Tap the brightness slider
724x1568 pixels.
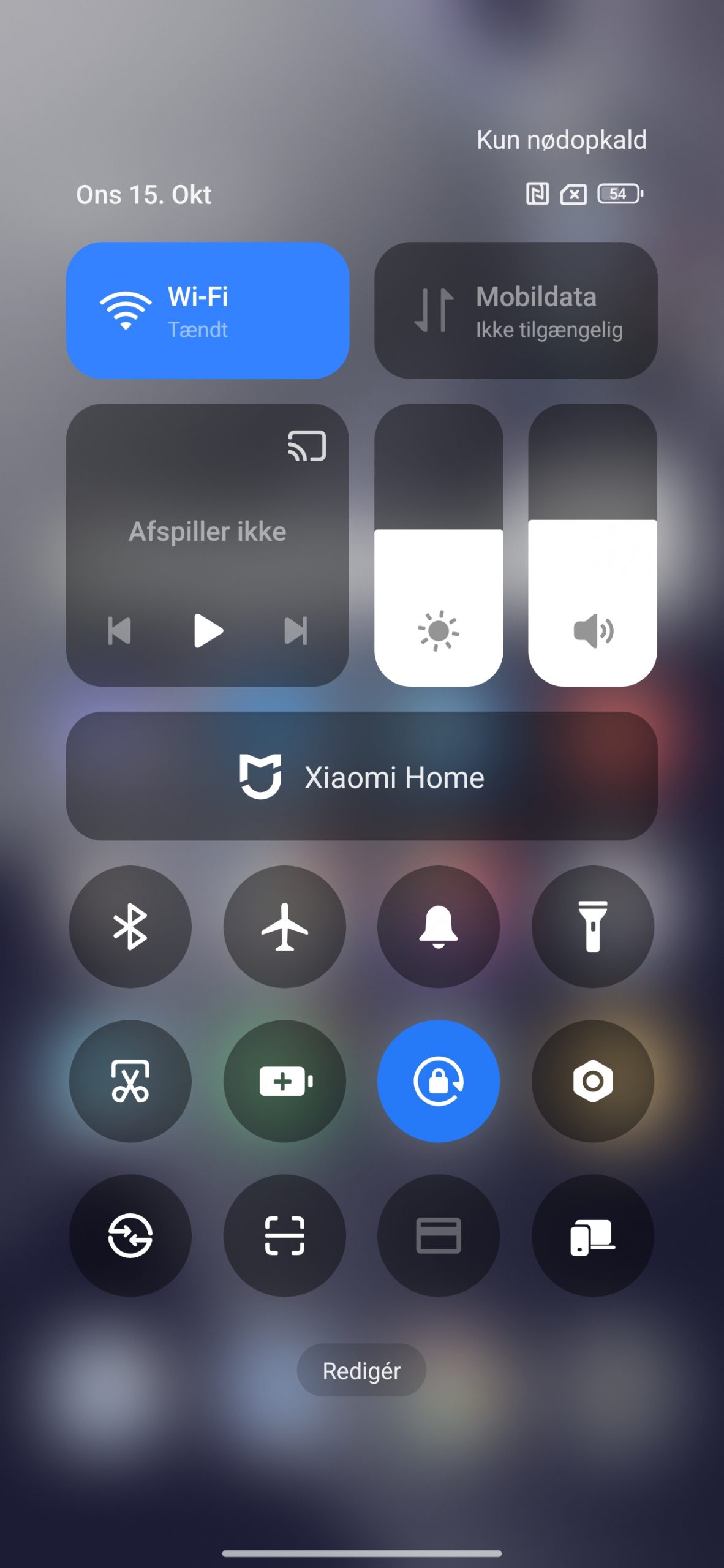pos(439,545)
